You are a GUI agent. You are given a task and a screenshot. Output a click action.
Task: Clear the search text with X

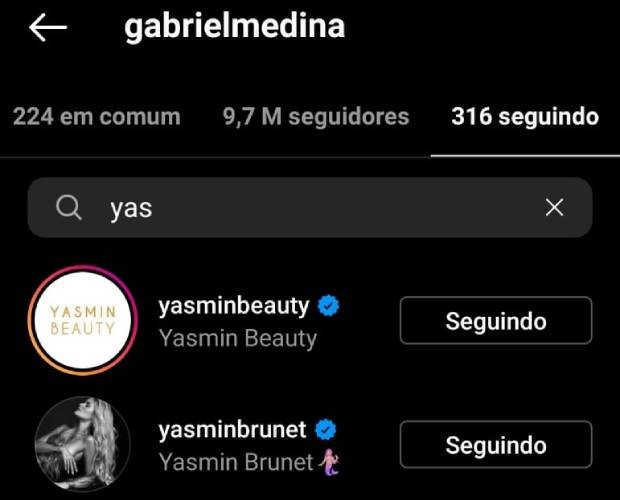[554, 208]
